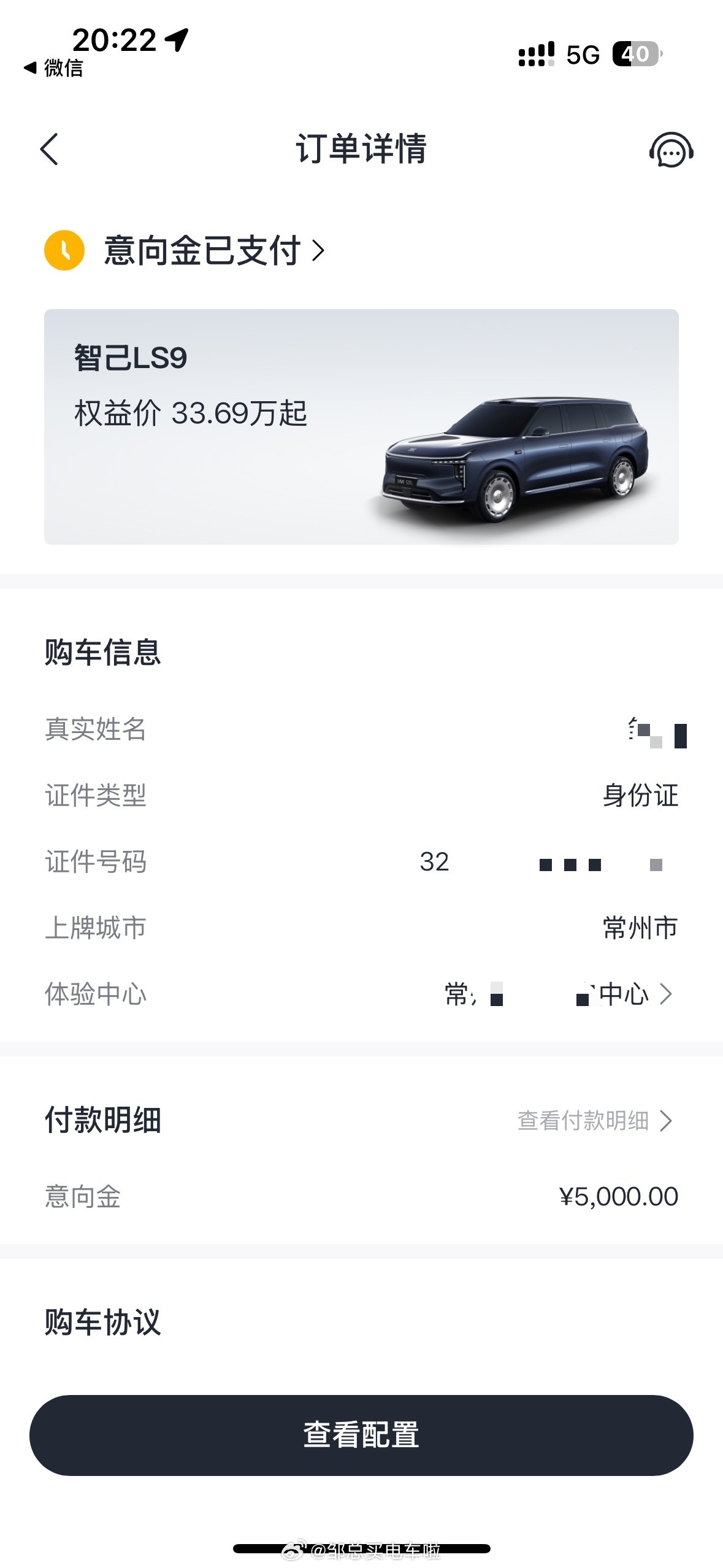The height and width of the screenshot is (1568, 723).
Task: Click the 智己LS9 权益价 promotional card
Action: tap(361, 426)
